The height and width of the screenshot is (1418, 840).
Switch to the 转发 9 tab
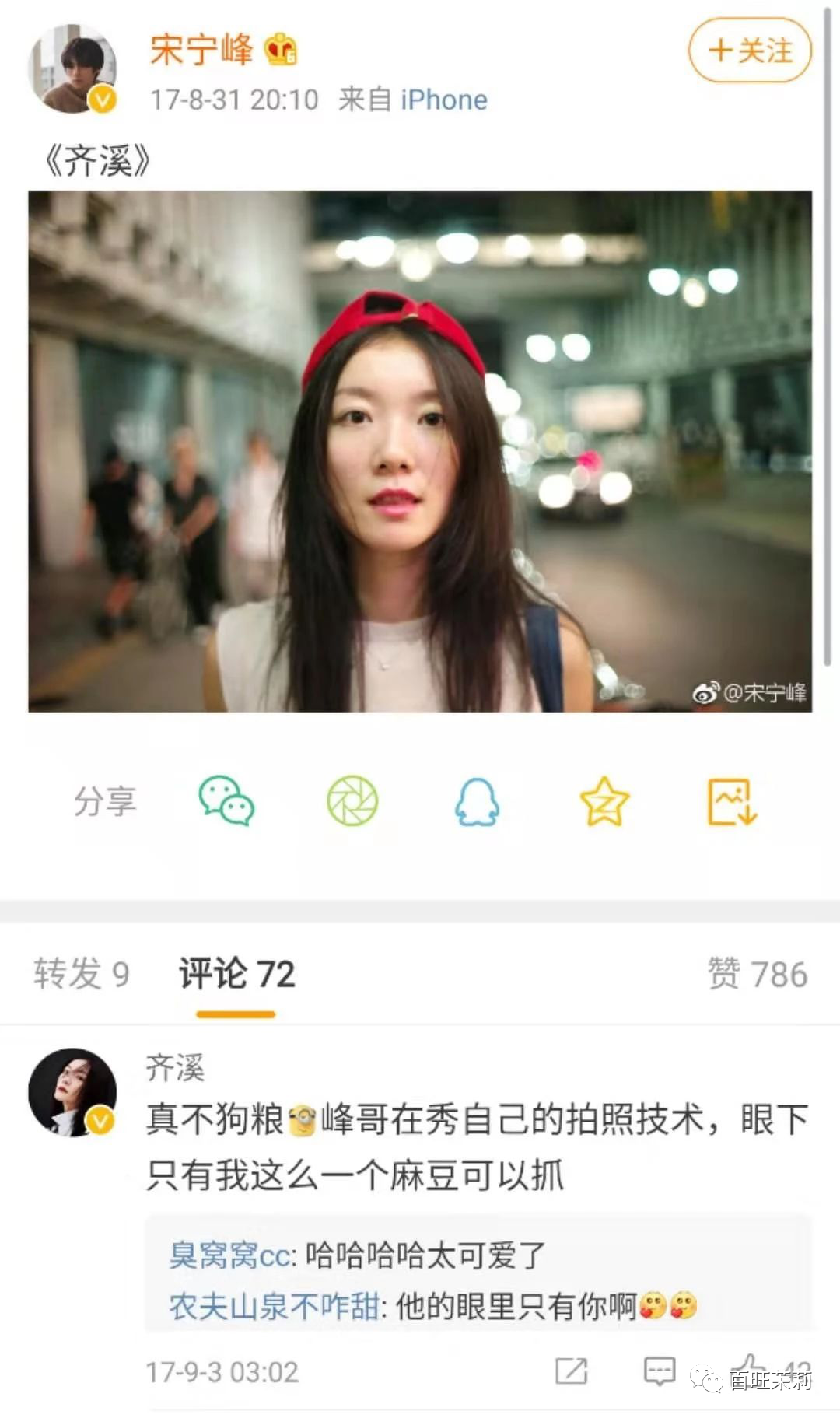(x=82, y=974)
